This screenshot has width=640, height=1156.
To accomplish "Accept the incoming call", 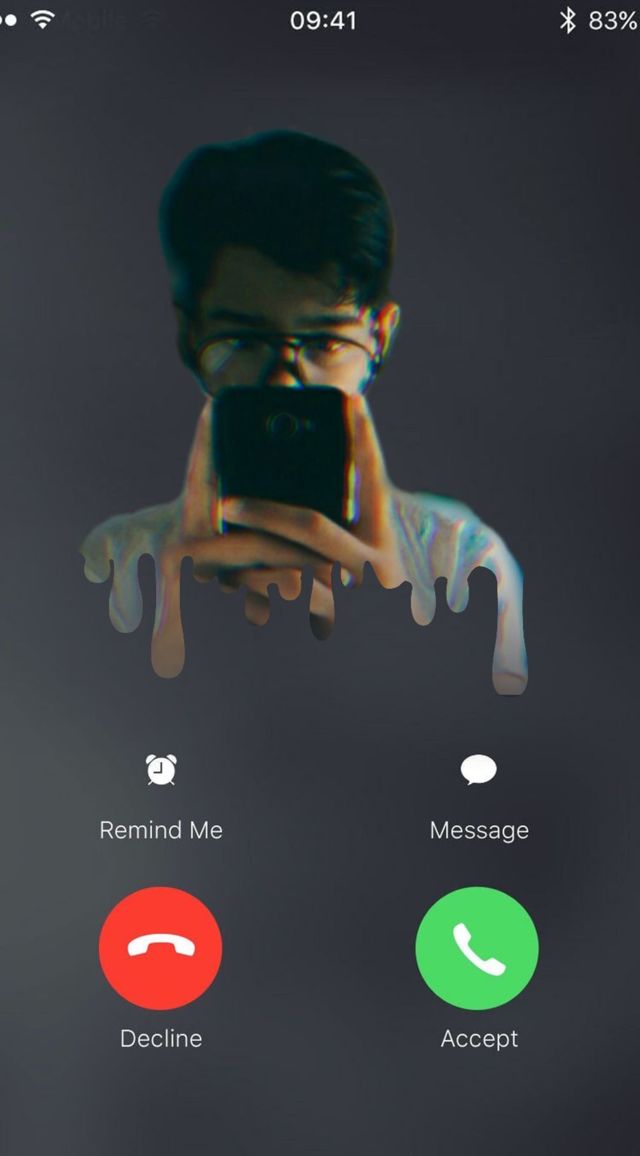I will 477,948.
